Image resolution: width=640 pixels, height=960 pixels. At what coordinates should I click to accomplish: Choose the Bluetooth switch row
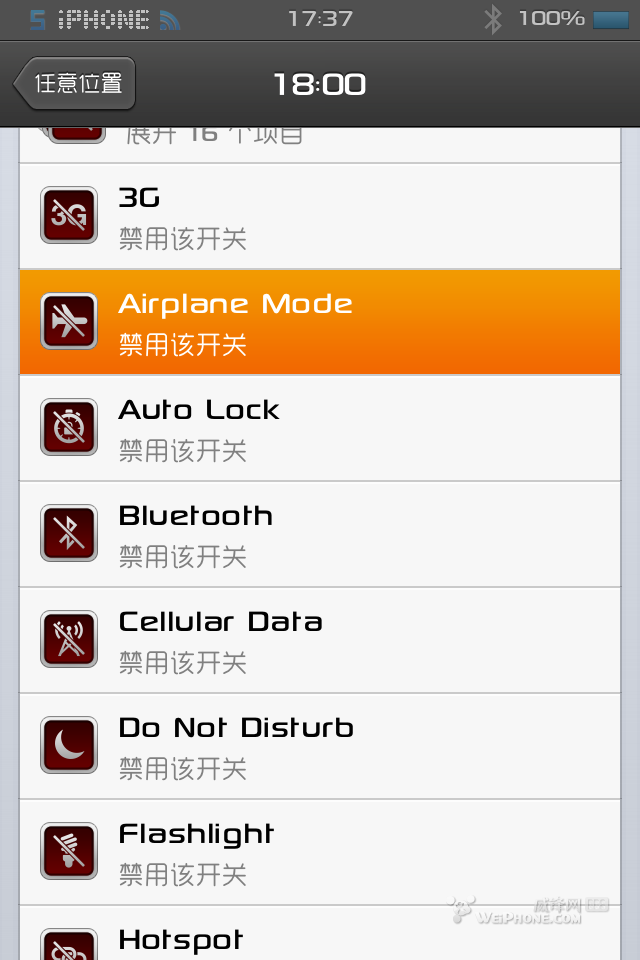click(320, 534)
